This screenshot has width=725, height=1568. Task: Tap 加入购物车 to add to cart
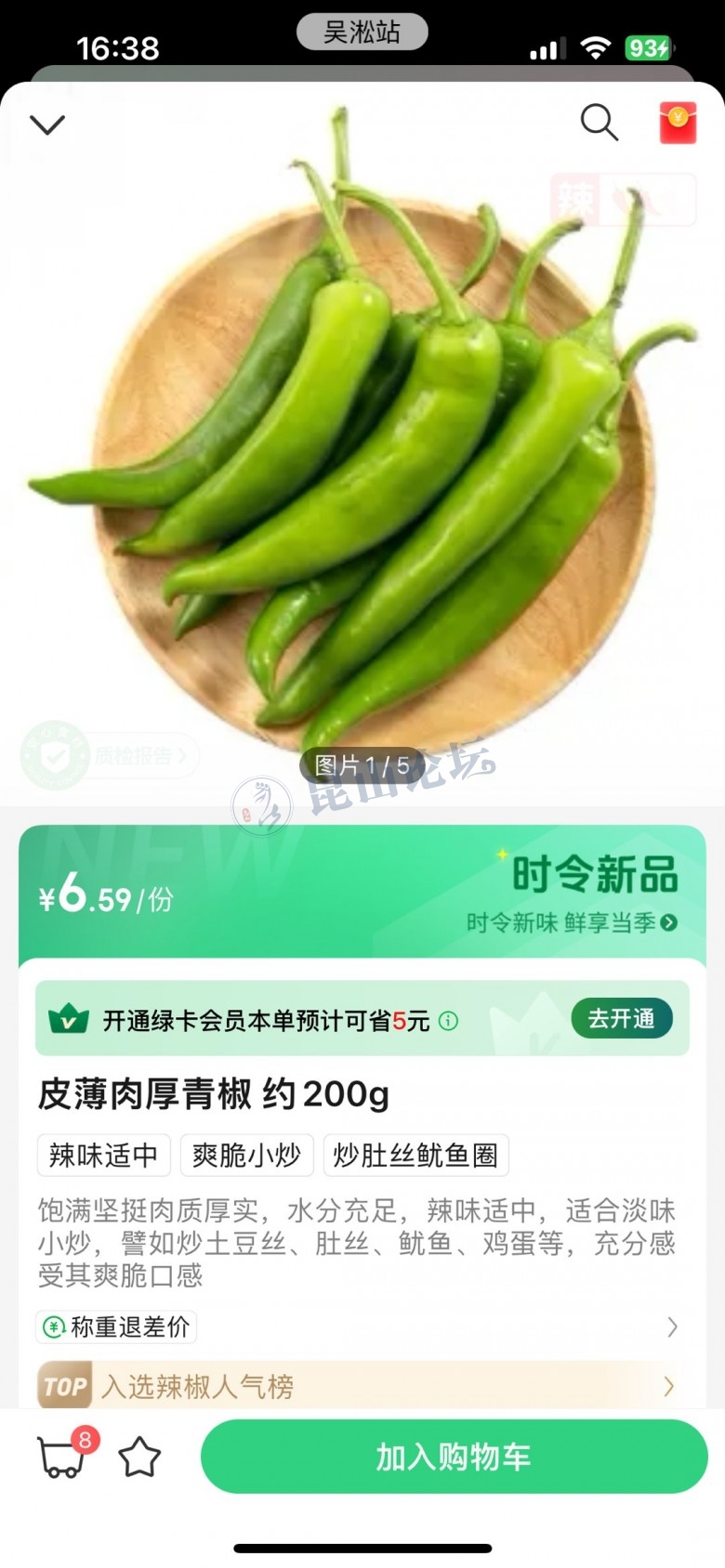pos(454,1457)
